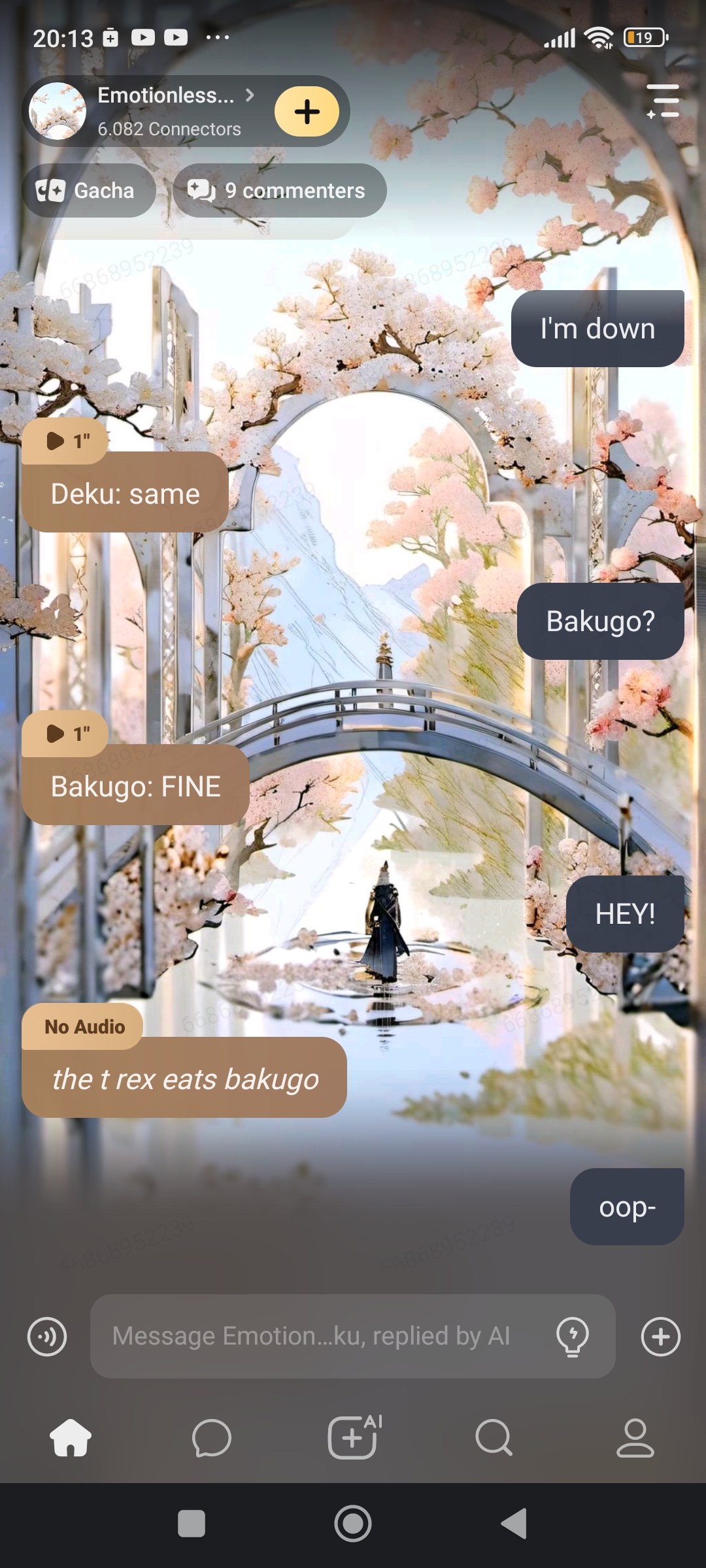
Task: Play audio for "Bakugo: FINE" message
Action: coord(65,734)
